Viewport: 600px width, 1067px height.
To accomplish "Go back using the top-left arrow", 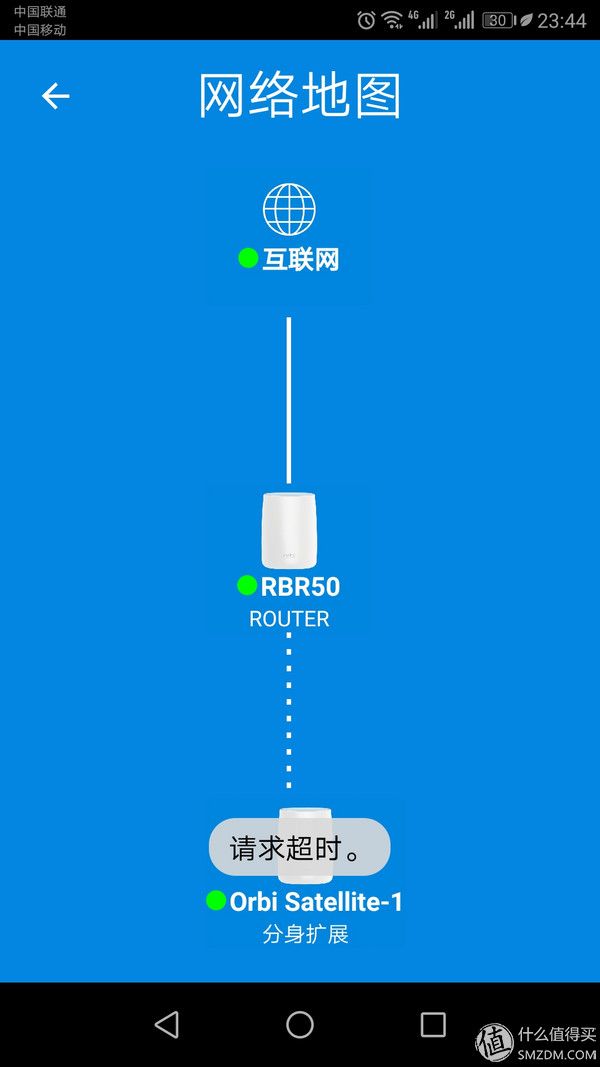I will click(56, 96).
